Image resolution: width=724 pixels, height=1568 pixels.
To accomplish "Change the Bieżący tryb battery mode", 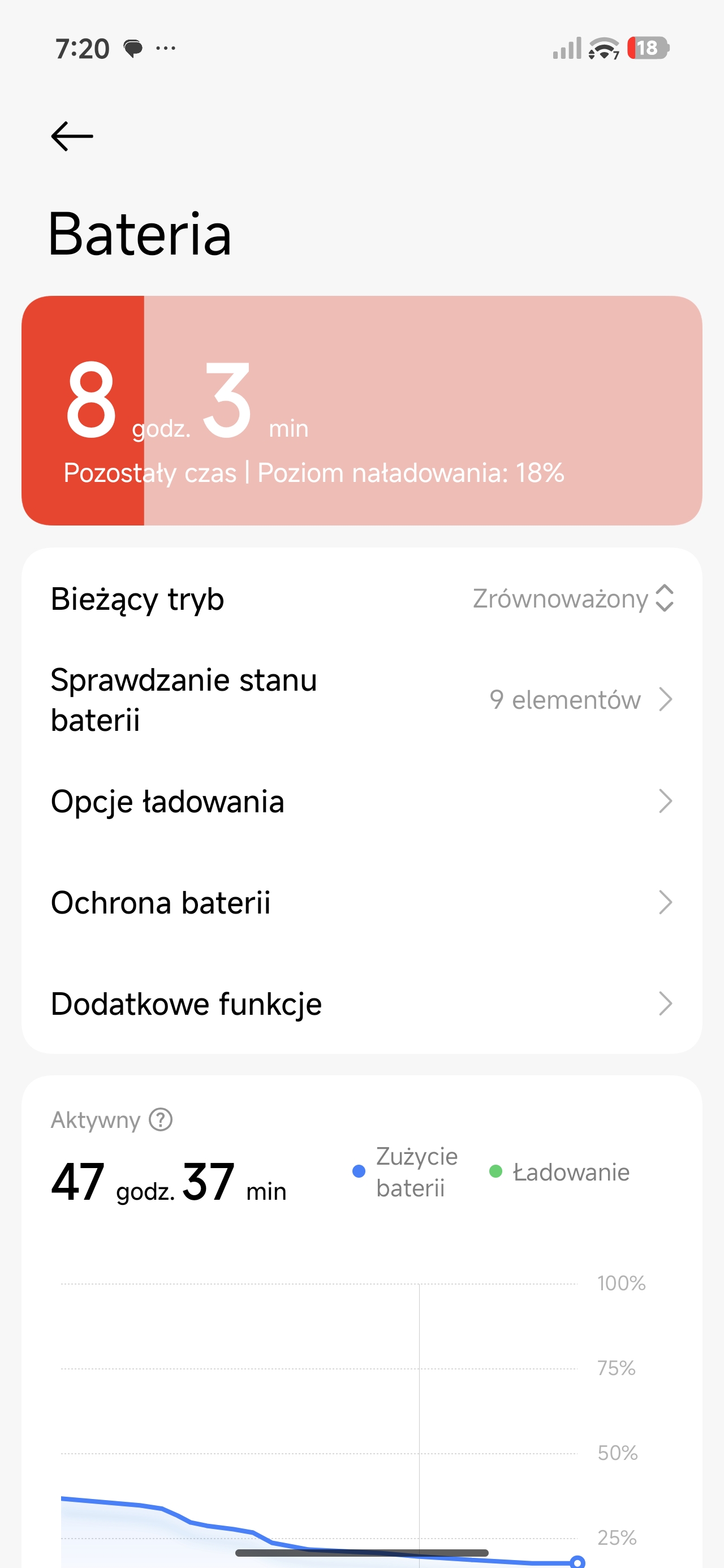I will tap(572, 599).
